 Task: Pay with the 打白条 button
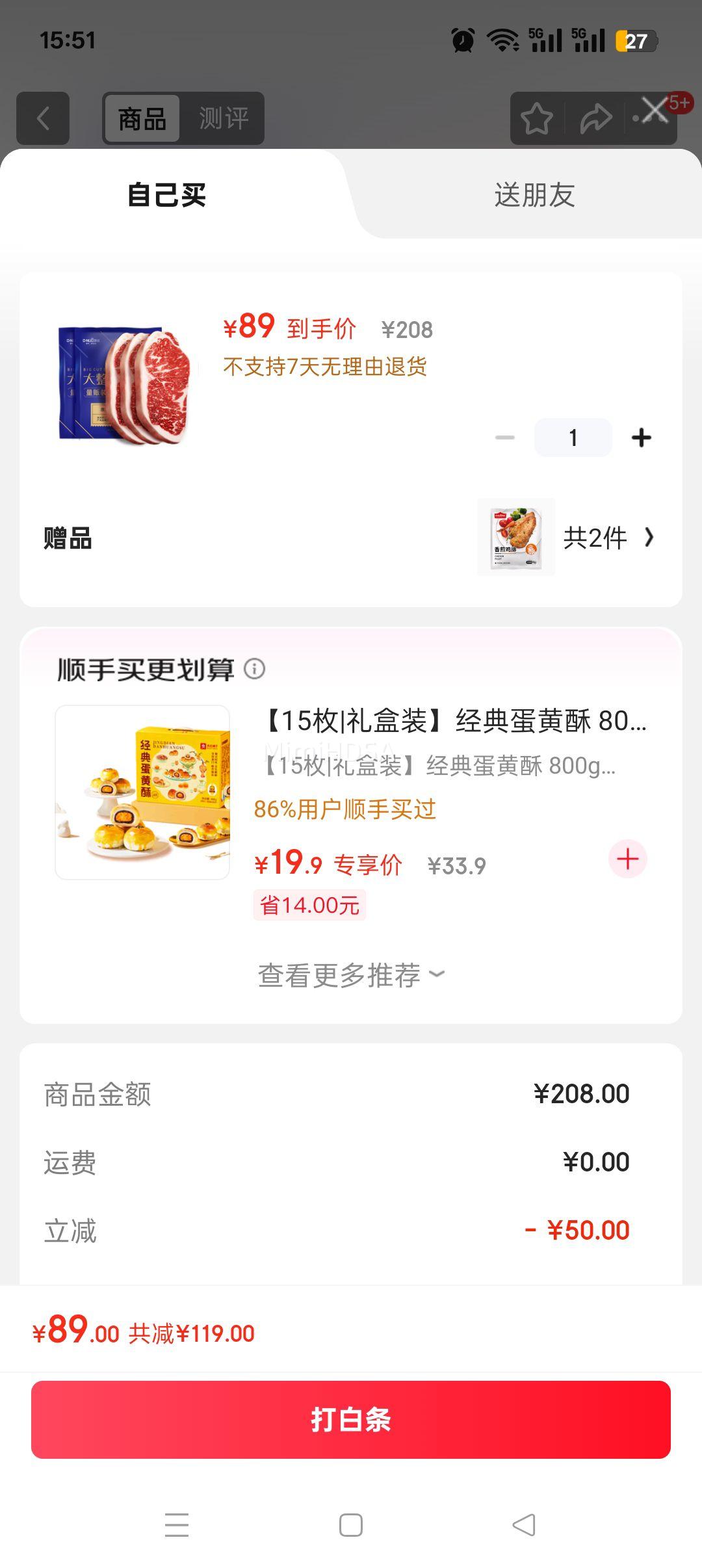coord(351,1420)
